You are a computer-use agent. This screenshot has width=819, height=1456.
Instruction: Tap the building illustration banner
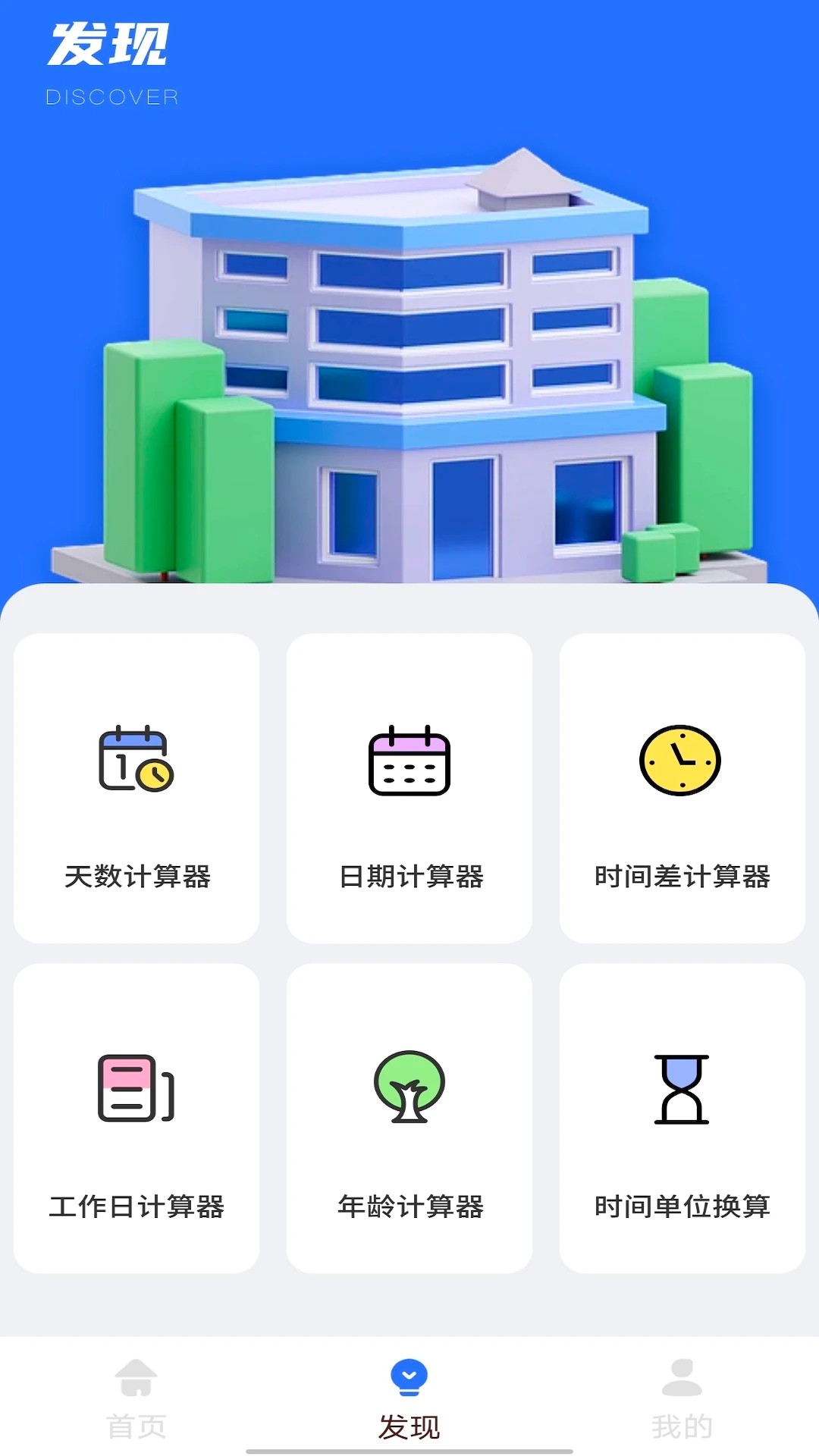(409, 356)
